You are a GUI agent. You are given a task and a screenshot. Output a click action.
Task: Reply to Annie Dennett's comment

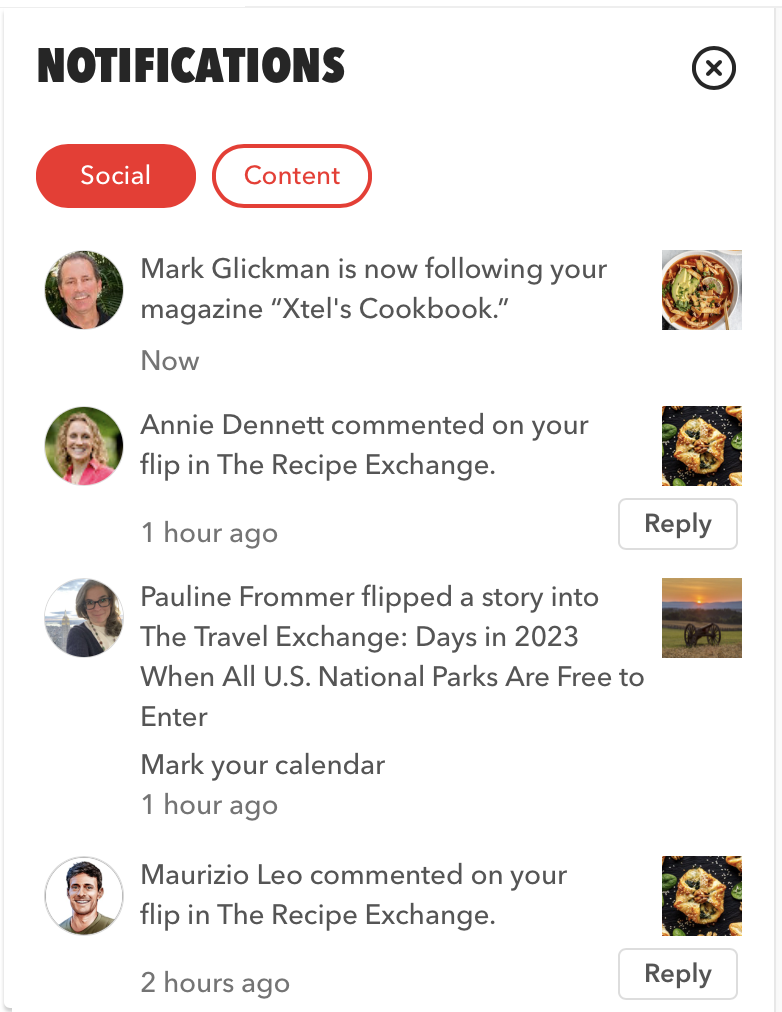pos(677,524)
